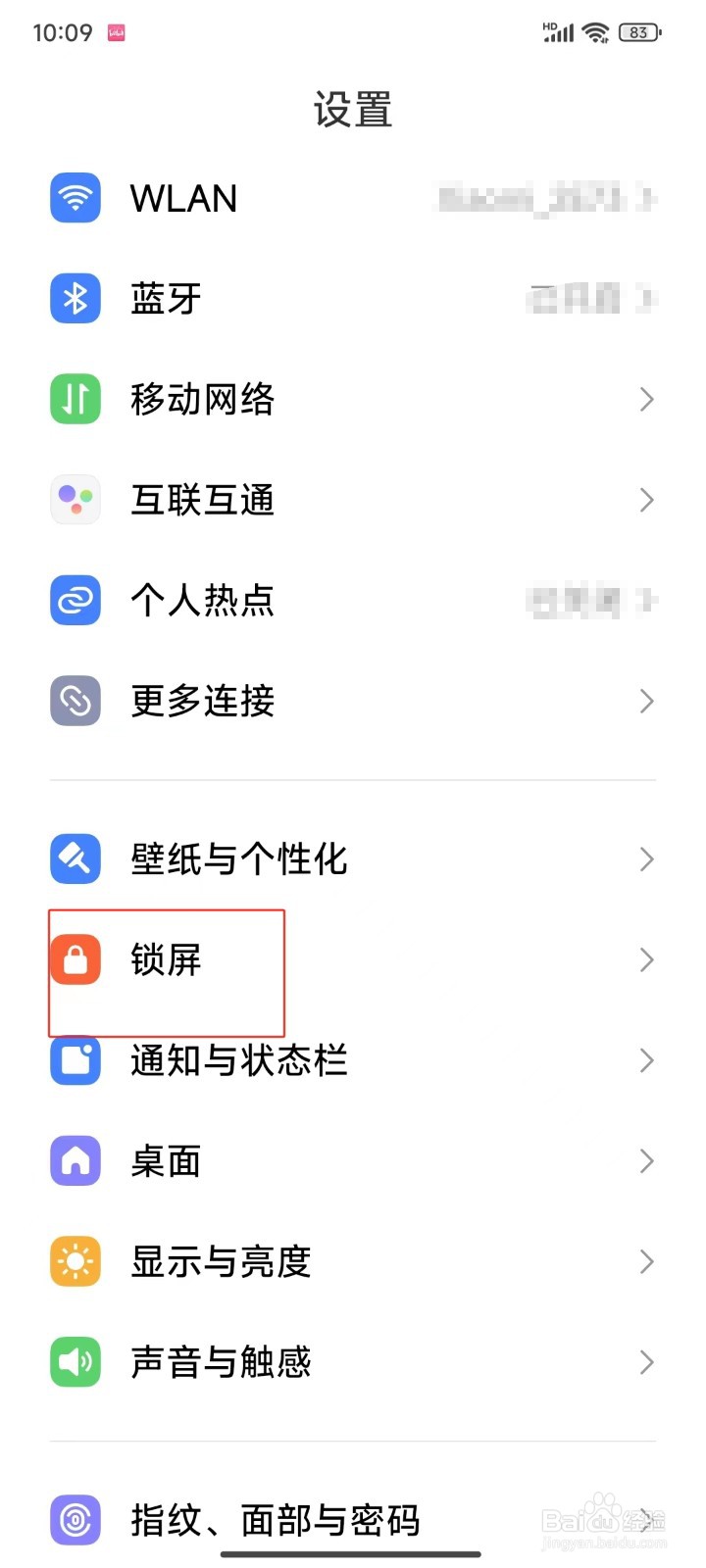Tap the 个人热点 hotspot link icon
Viewport: 706px width, 1568px height.
pyautogui.click(x=75, y=601)
